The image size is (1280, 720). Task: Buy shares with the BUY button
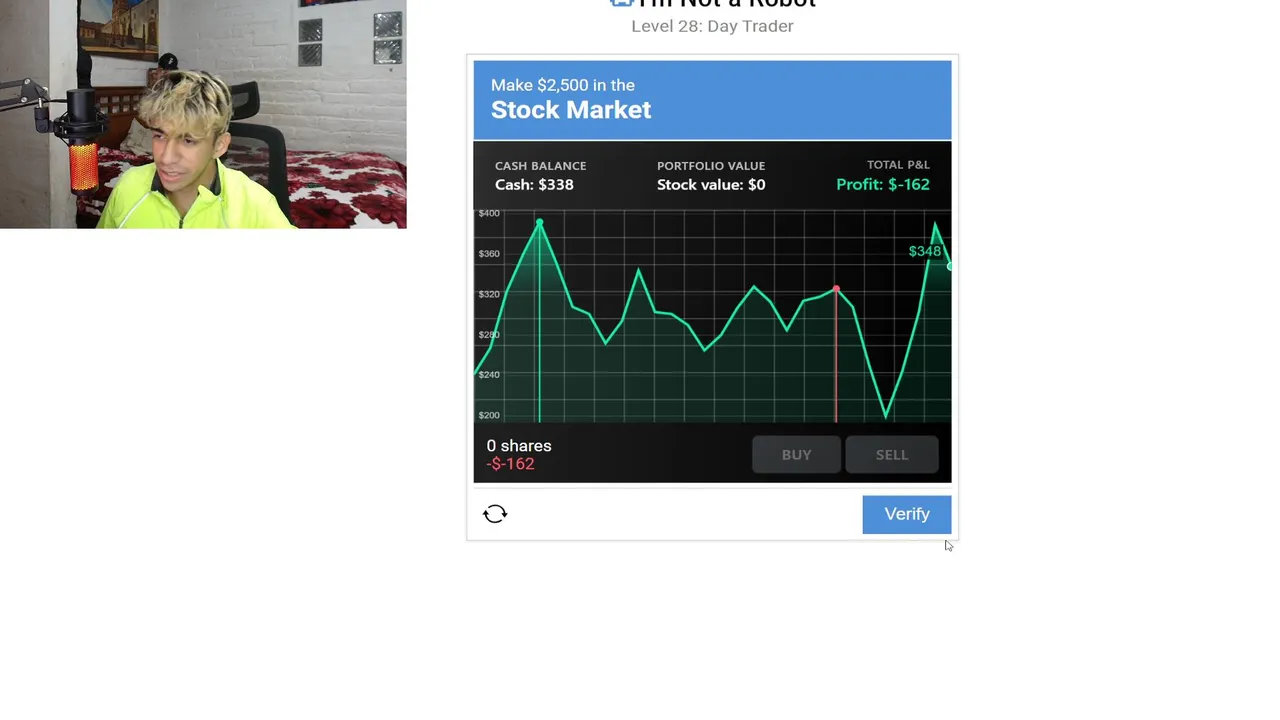coord(796,455)
